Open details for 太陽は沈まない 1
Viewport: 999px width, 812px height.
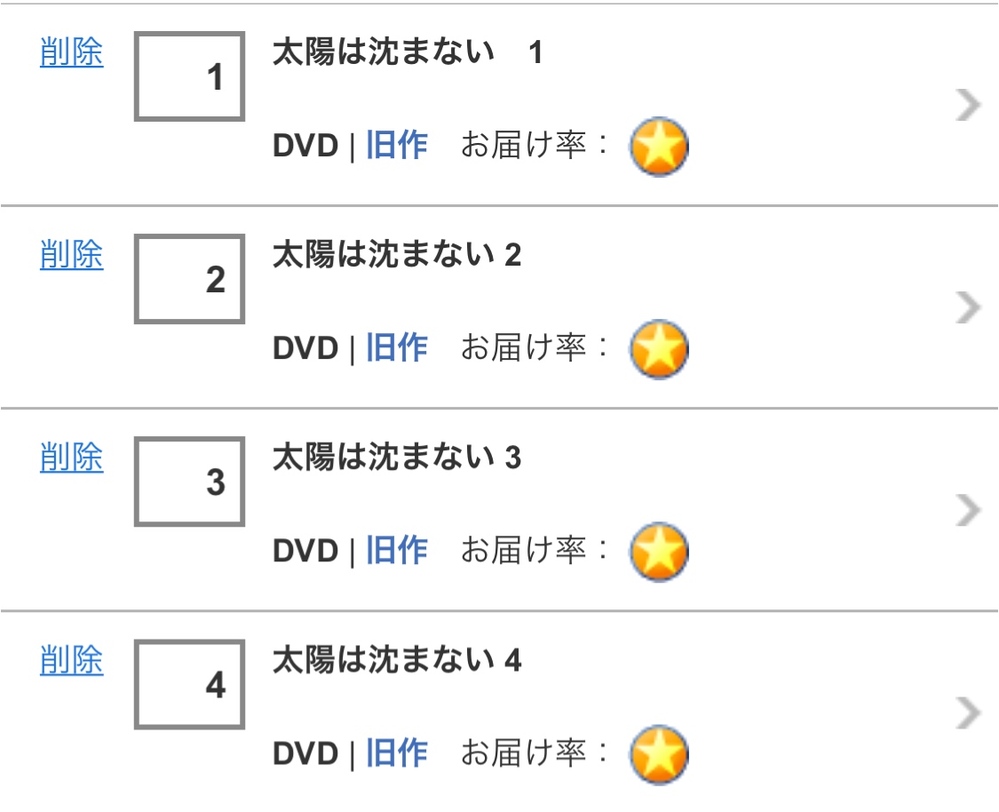pos(966,104)
